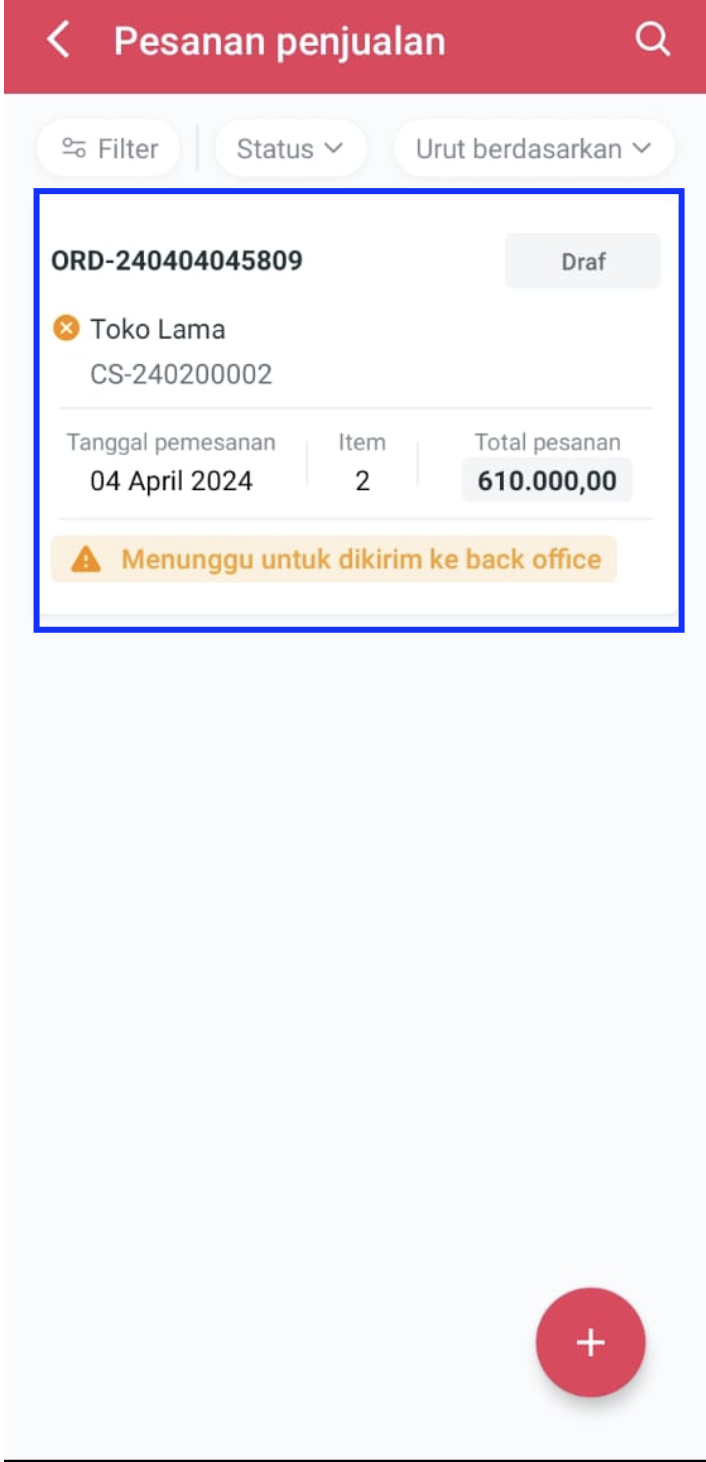Open the Filter chip
The height and width of the screenshot is (1462, 706).
110,149
